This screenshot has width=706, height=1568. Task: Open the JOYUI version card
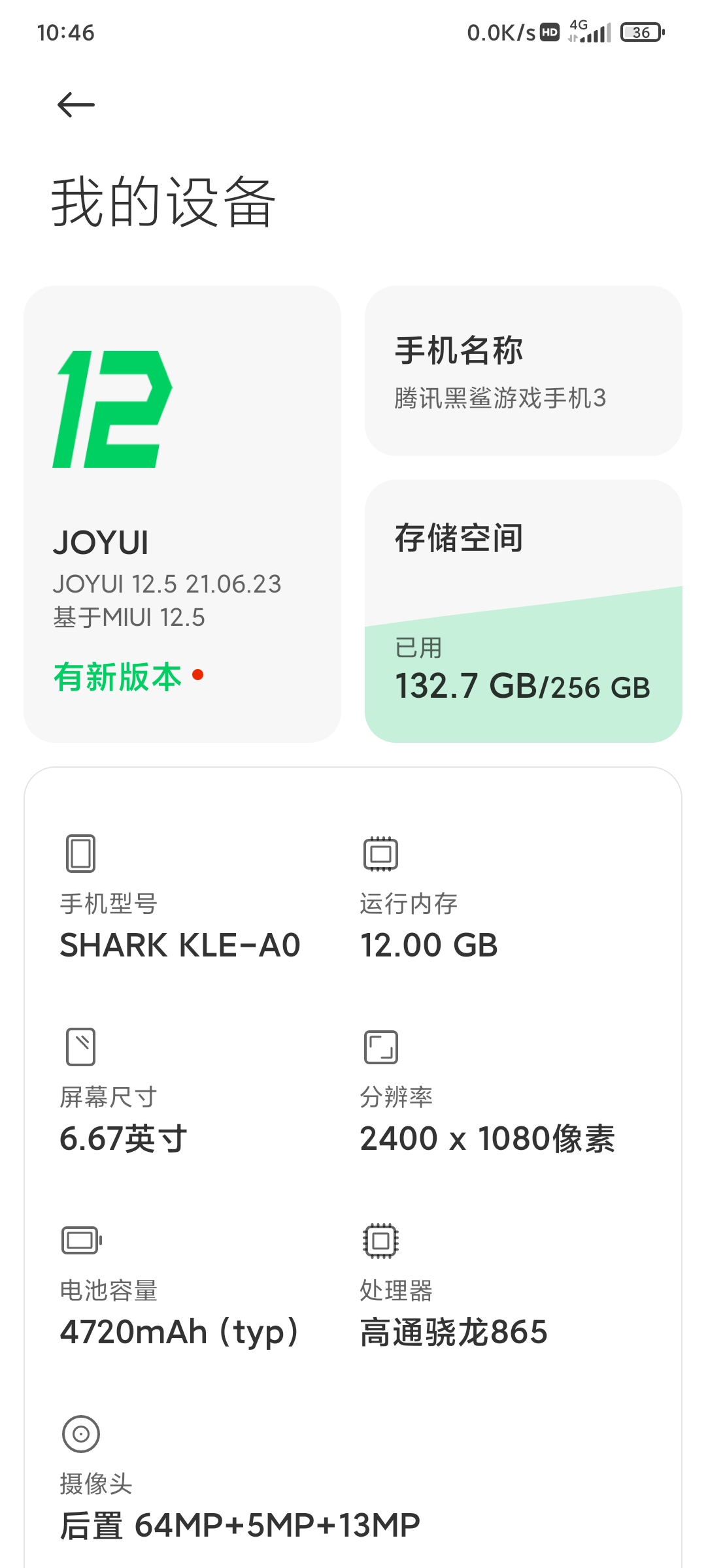click(x=182, y=514)
